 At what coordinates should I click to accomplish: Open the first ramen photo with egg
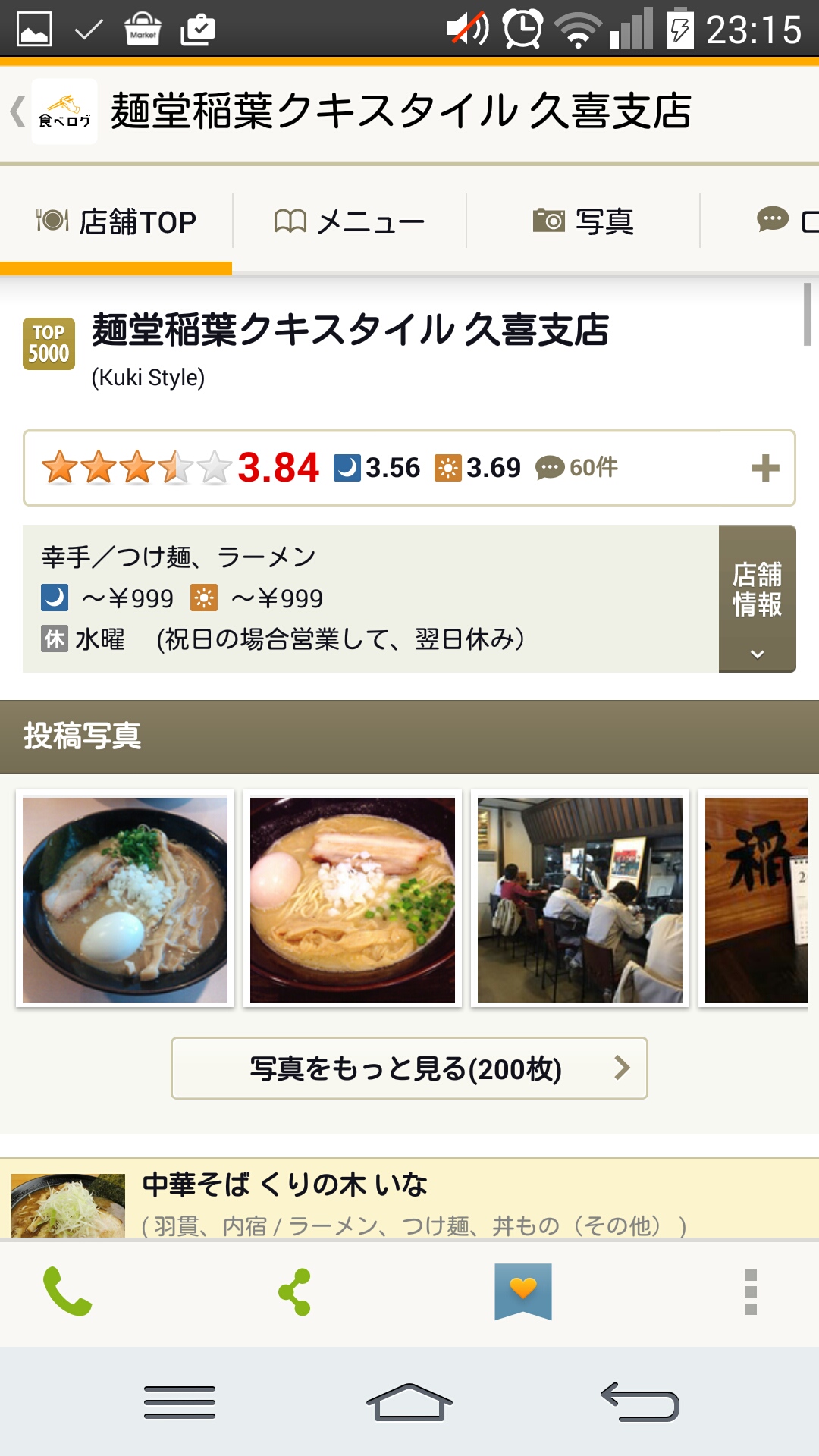125,899
